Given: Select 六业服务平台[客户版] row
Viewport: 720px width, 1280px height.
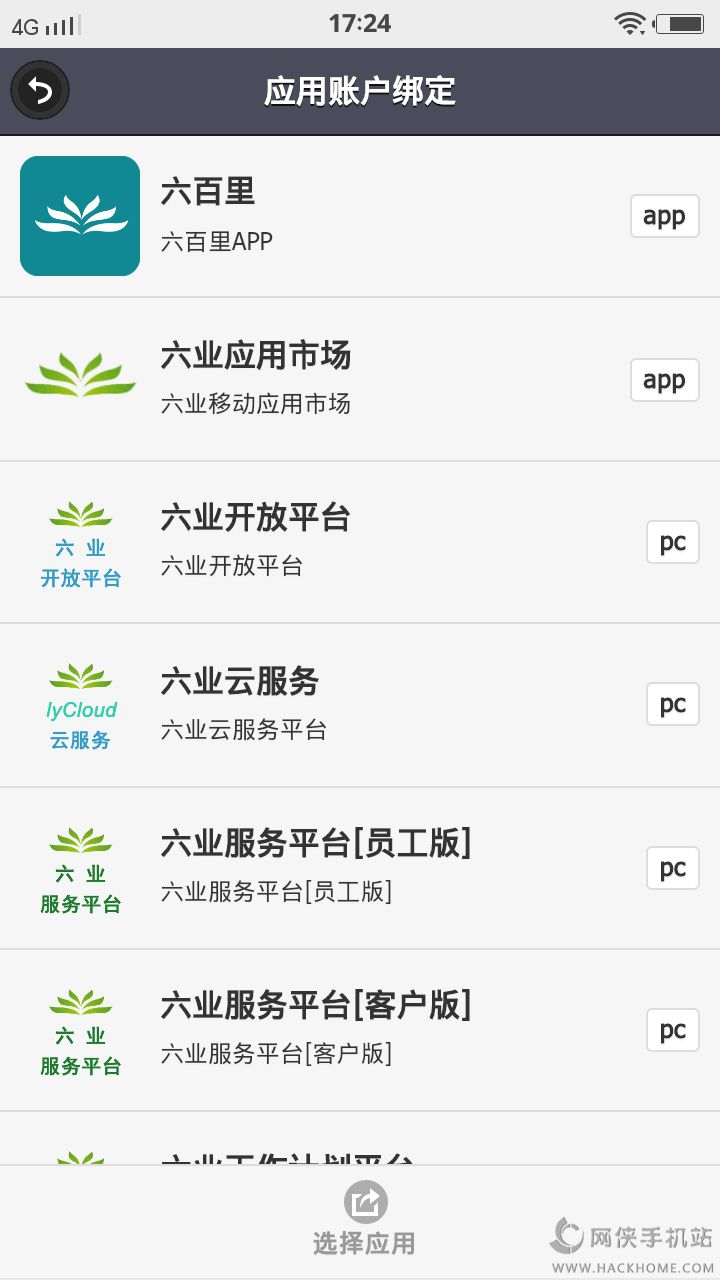Looking at the screenshot, I should coord(360,1030).
